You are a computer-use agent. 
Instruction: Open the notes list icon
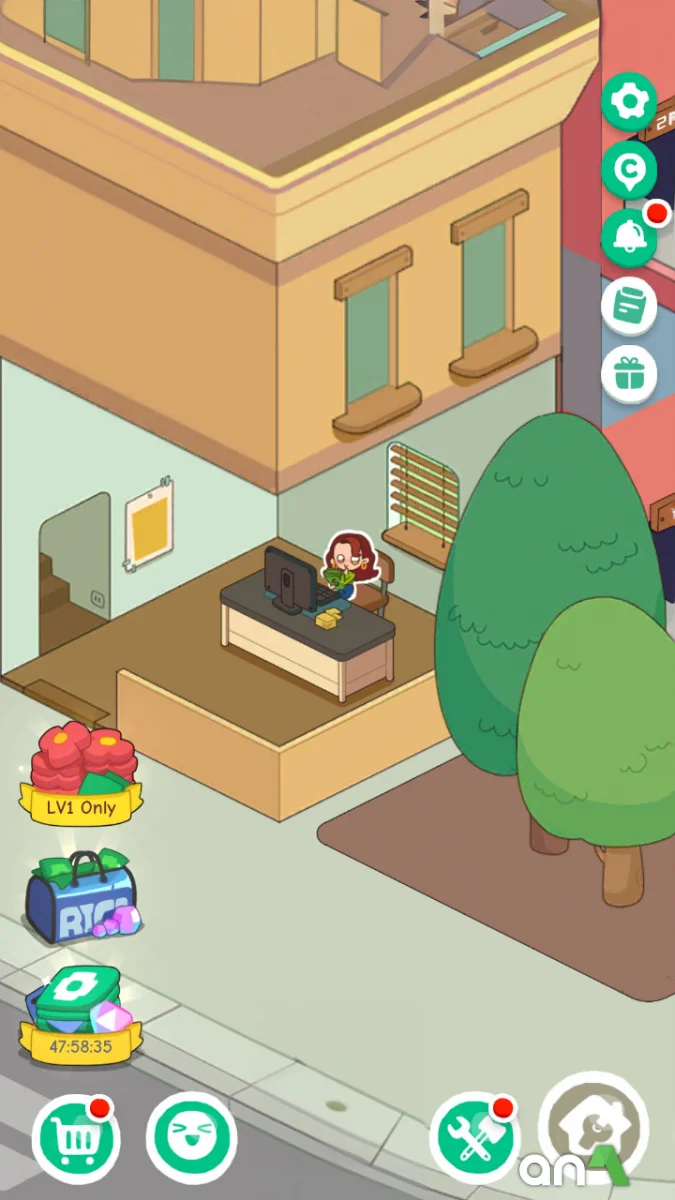click(x=629, y=305)
